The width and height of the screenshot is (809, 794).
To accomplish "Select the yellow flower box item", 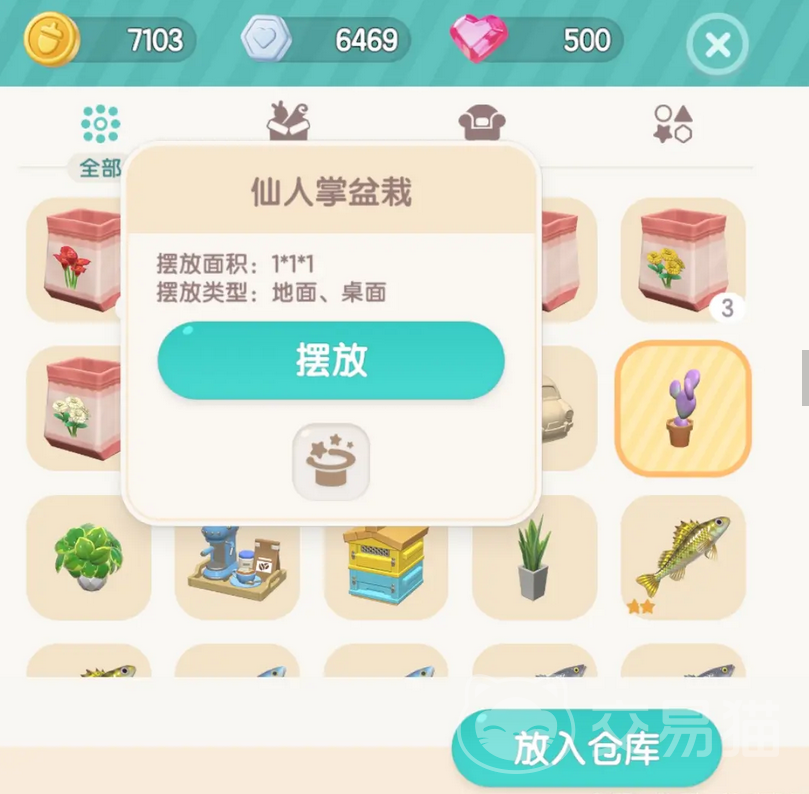I will coord(683,260).
